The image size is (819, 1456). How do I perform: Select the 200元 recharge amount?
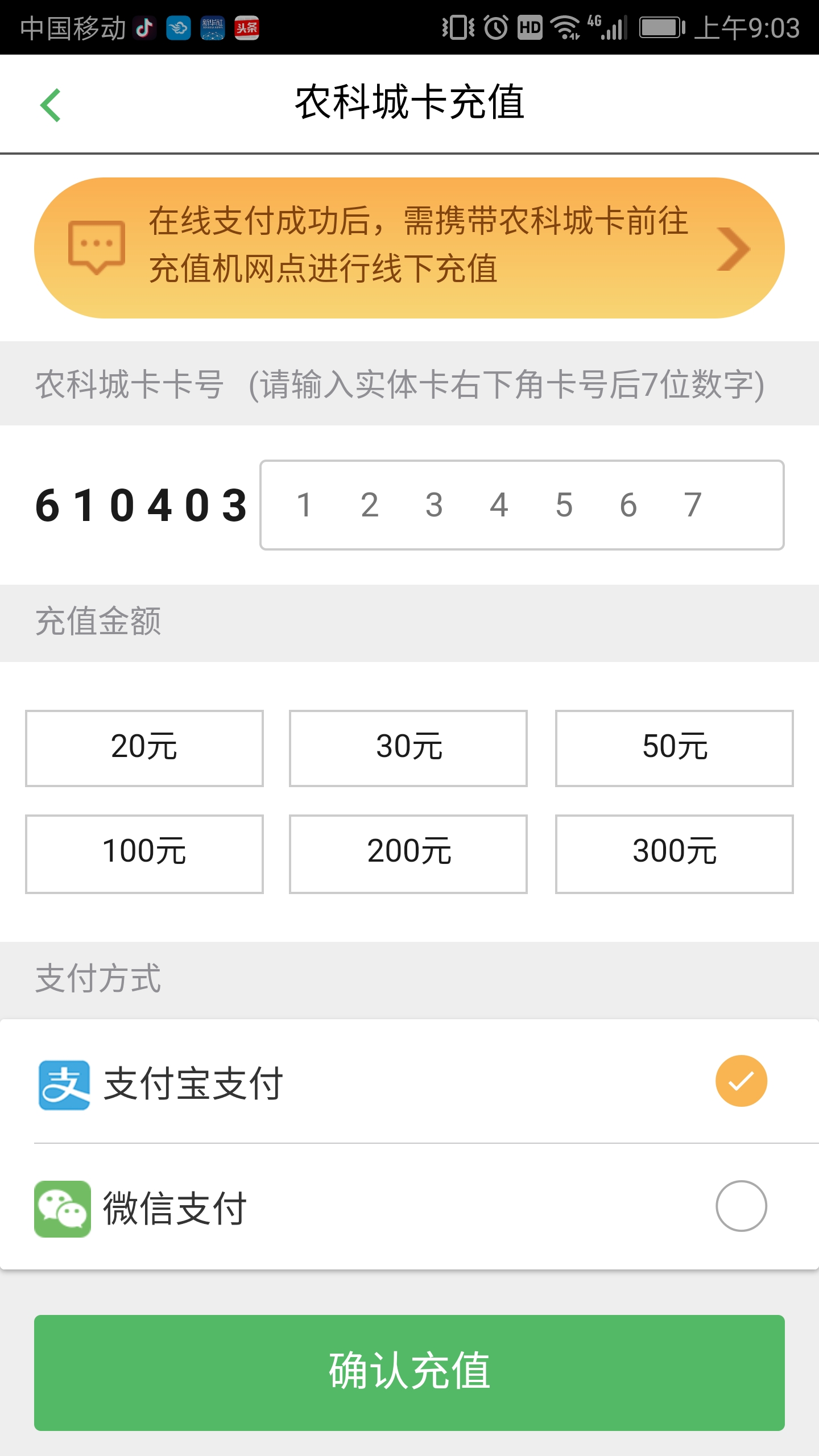coord(409,853)
